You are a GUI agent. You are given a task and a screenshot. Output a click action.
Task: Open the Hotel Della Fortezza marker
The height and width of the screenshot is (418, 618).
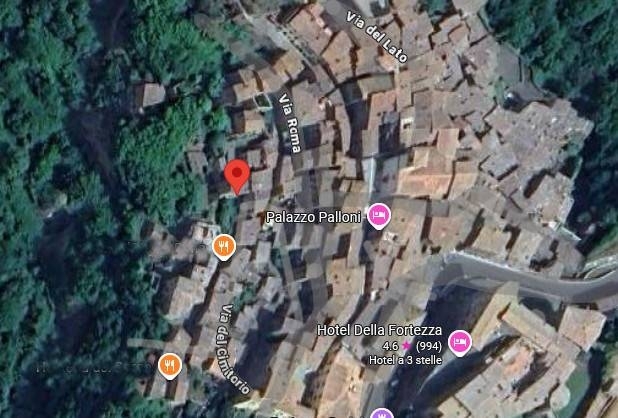click(x=459, y=342)
